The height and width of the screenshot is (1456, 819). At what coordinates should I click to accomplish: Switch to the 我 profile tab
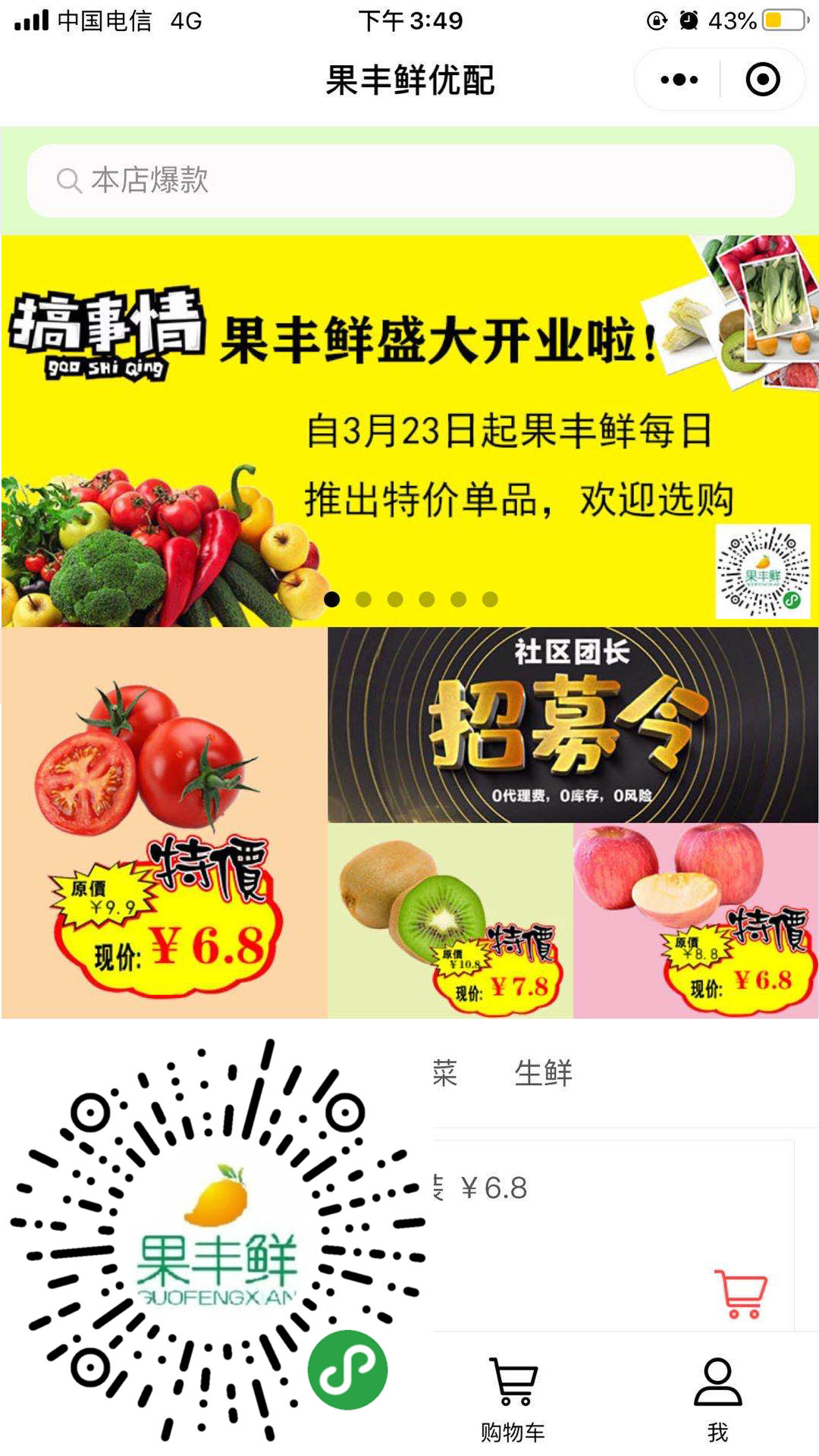pyautogui.click(x=717, y=1400)
